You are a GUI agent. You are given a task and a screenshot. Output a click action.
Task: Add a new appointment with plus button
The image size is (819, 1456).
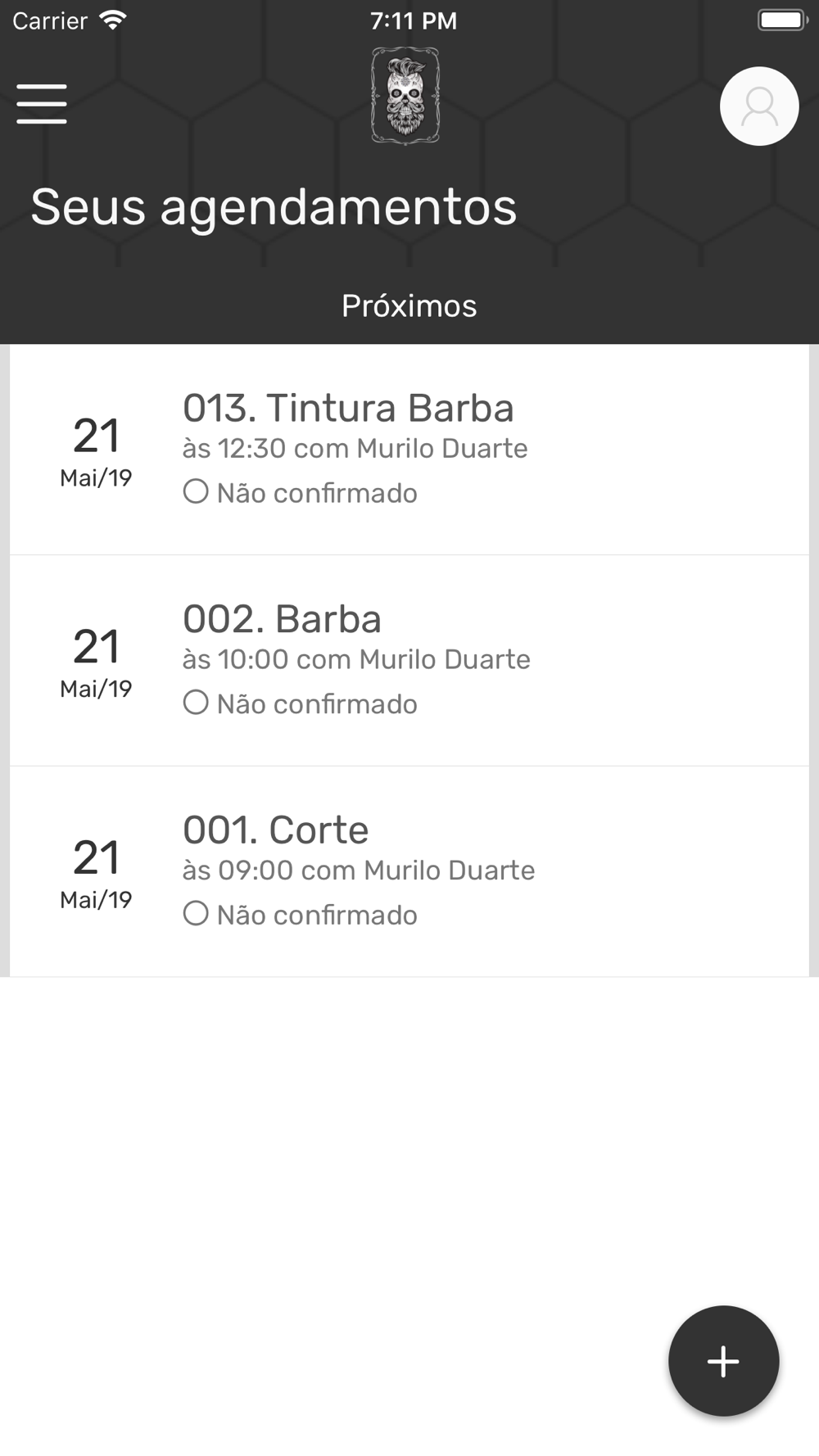(723, 1361)
